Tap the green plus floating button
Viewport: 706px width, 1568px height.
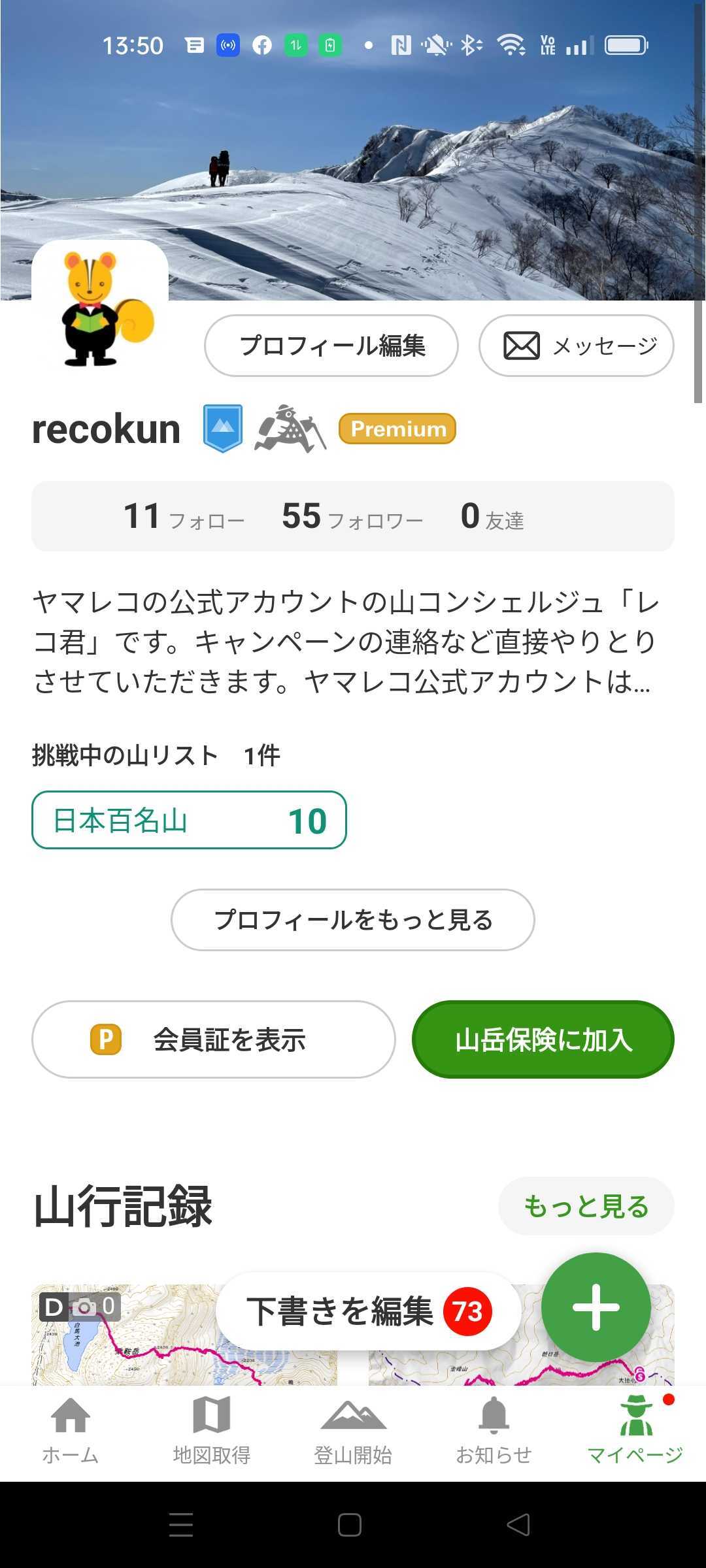click(x=596, y=1307)
